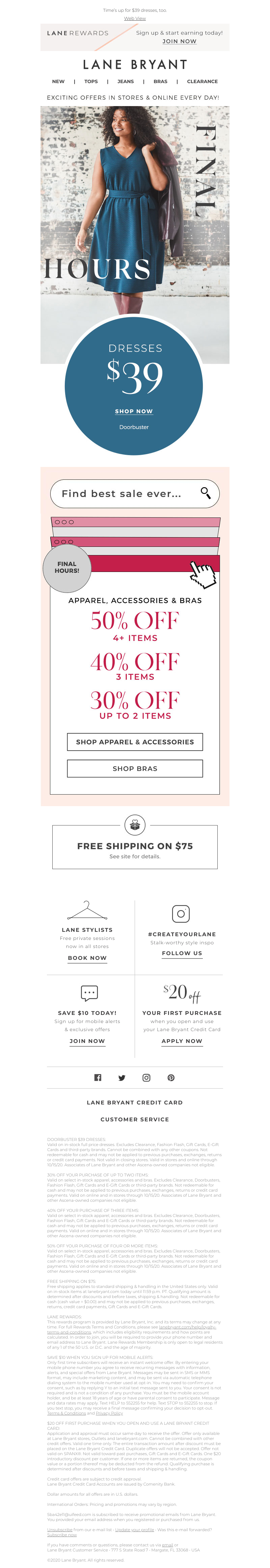Open the Twitter icon
This screenshot has width=270, height=1568.
pos(122,1077)
